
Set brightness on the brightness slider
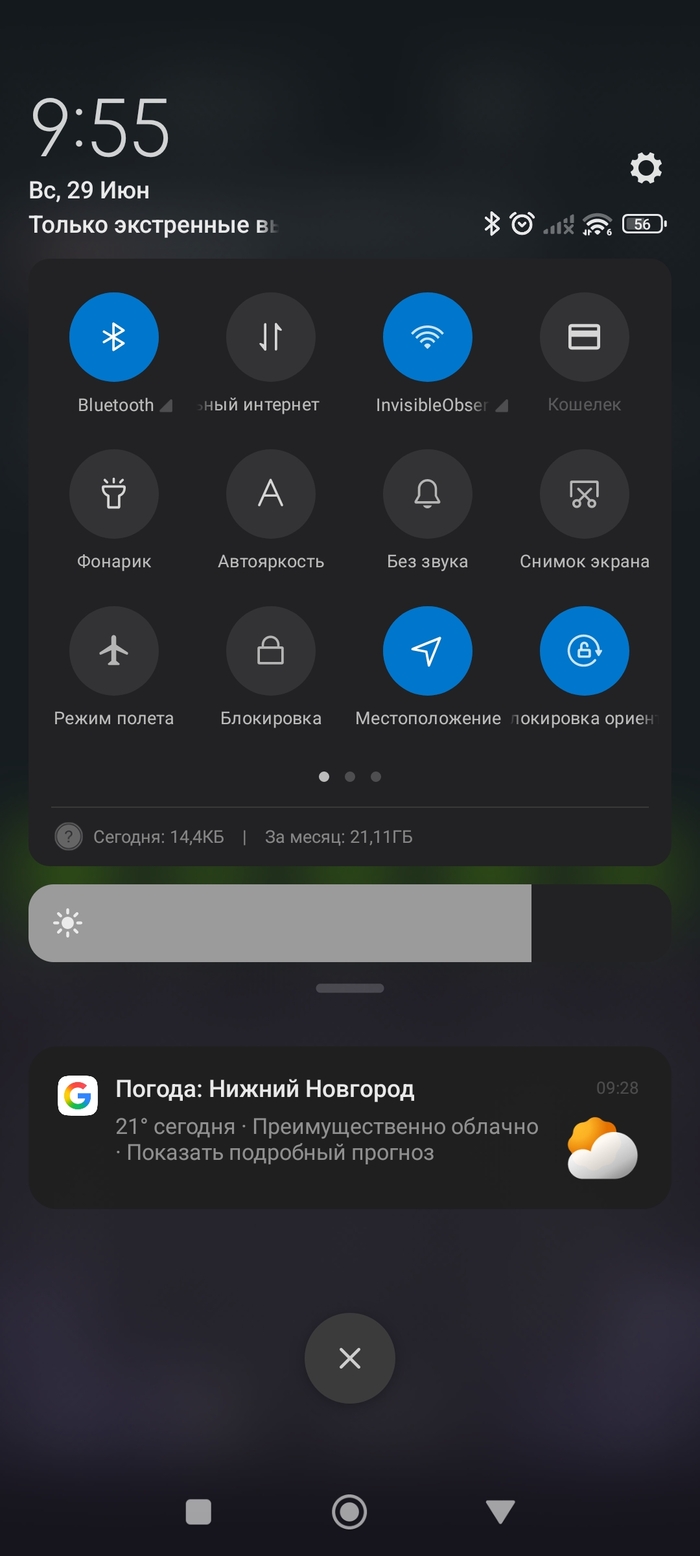(350, 922)
